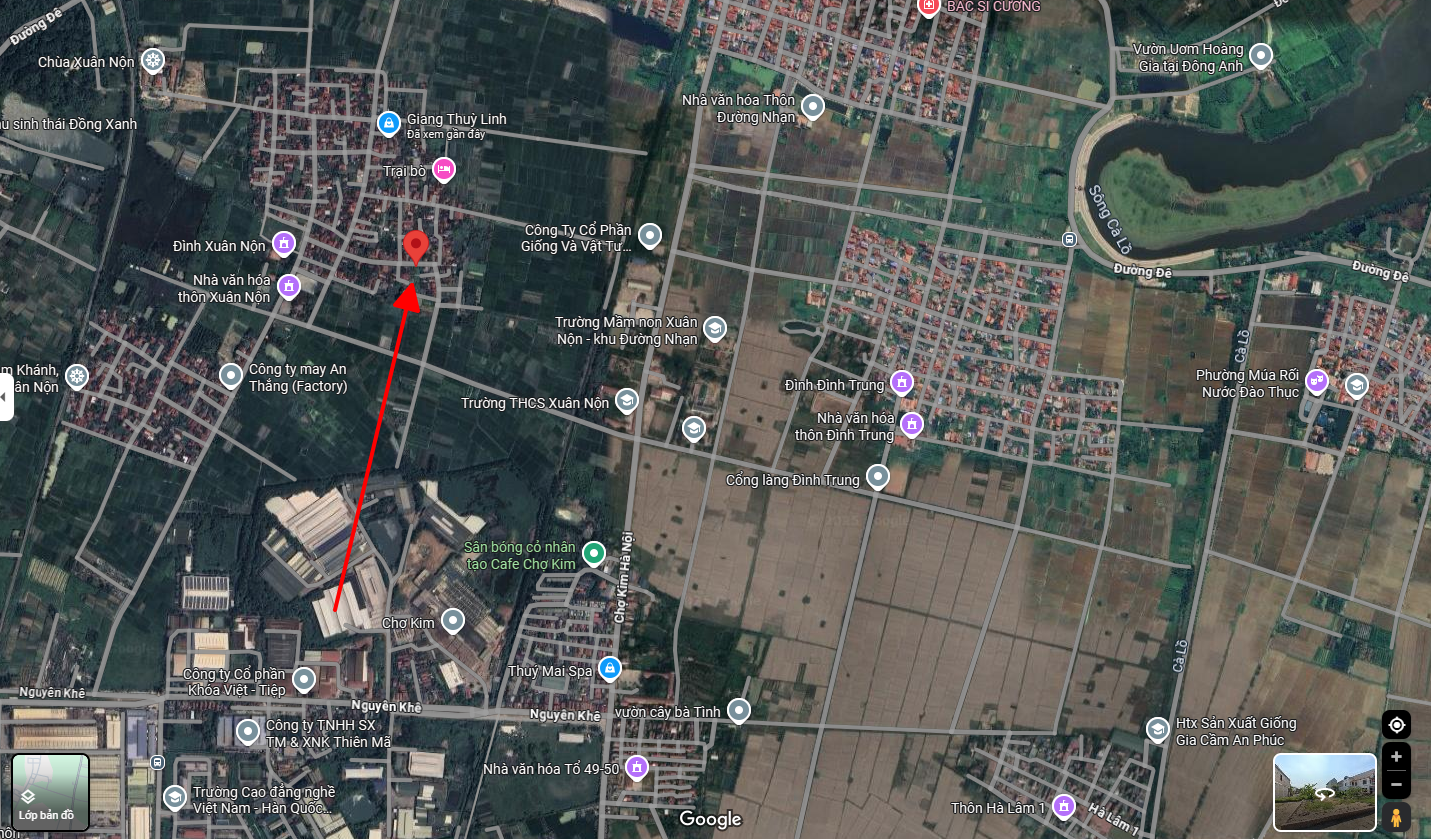
Task: Open the Giang Thuỳ Linh place marker
Action: click(x=389, y=123)
